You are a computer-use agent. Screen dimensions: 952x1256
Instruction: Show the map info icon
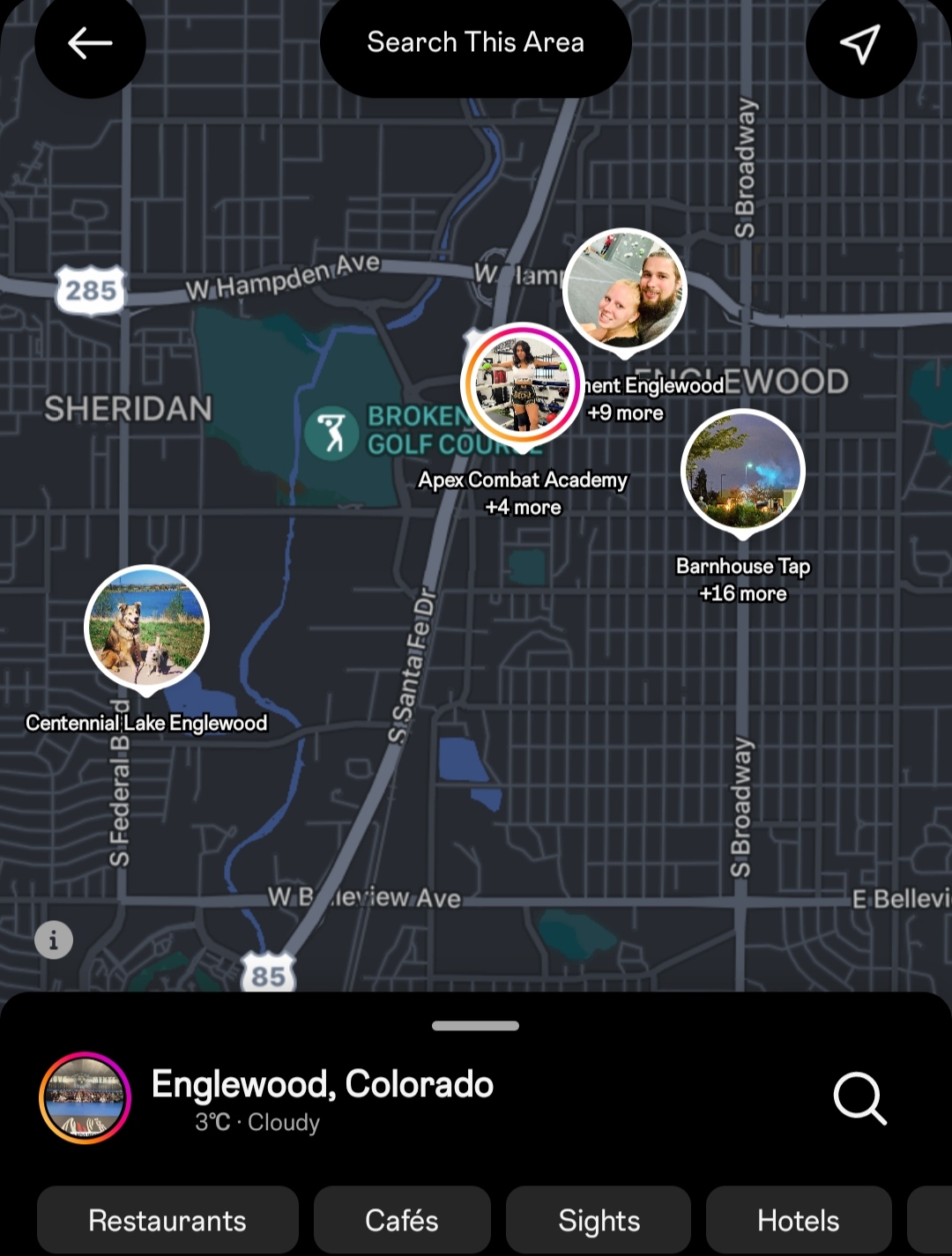pos(54,940)
